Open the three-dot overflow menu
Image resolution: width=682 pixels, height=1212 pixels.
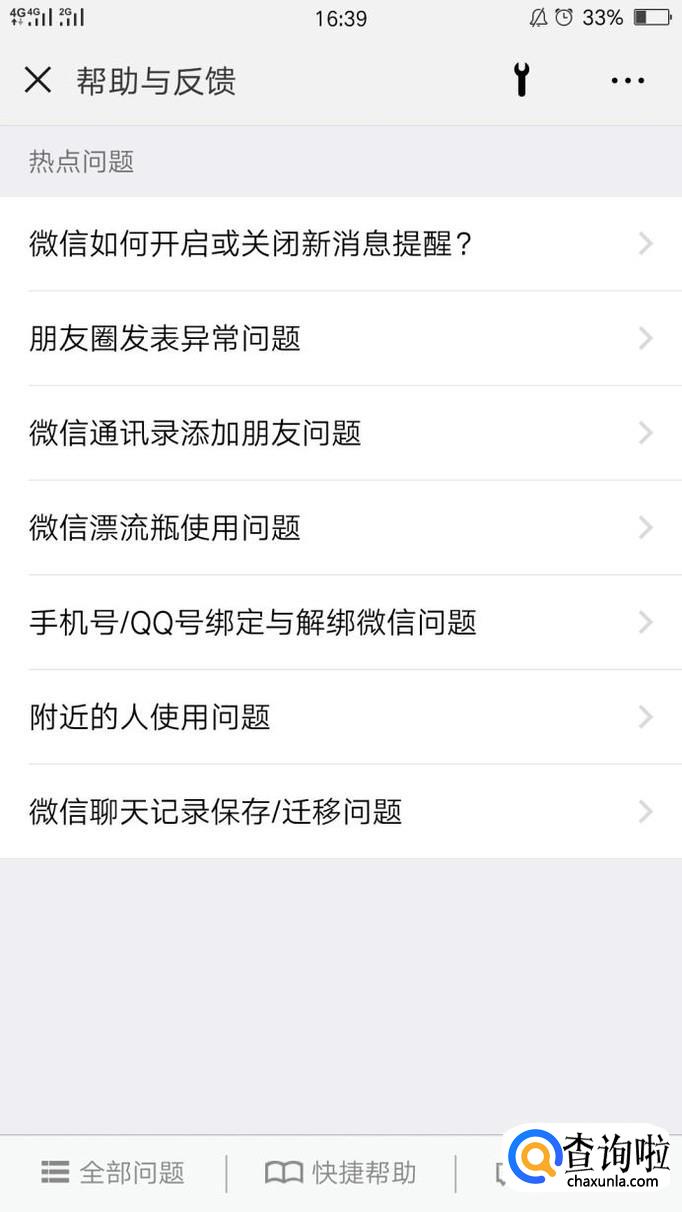point(628,81)
